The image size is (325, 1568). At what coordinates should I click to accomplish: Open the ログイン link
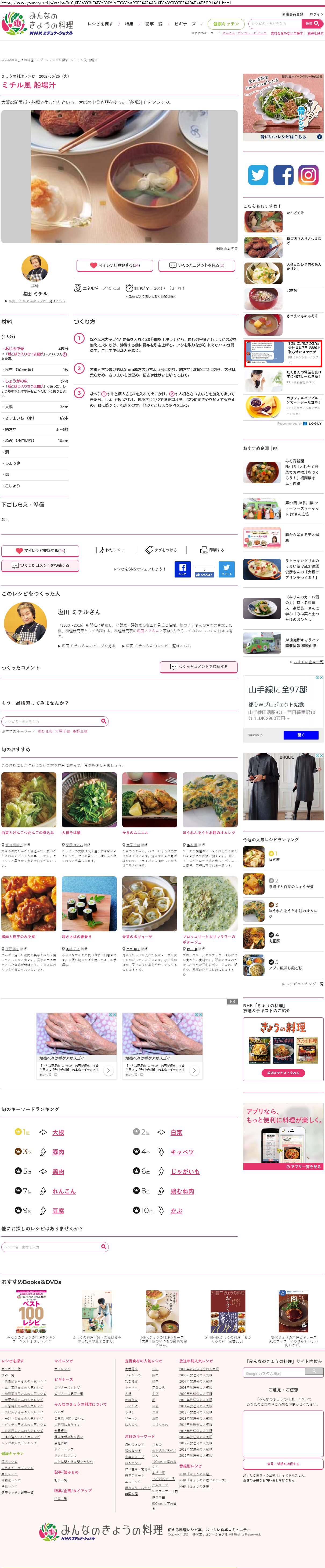point(316,14)
